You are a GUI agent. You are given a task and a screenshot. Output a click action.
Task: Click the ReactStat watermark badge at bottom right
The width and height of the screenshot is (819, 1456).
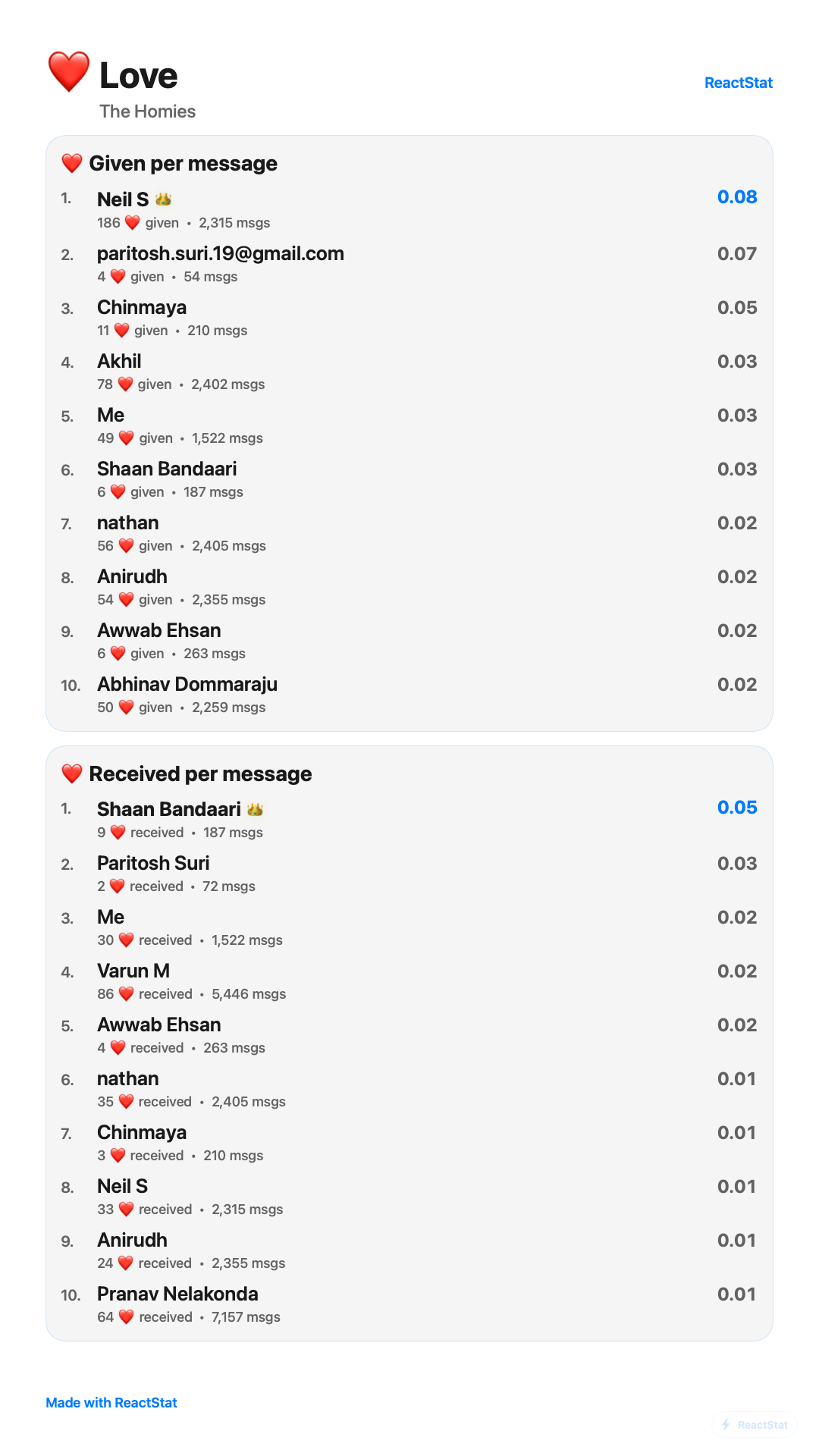[754, 1424]
